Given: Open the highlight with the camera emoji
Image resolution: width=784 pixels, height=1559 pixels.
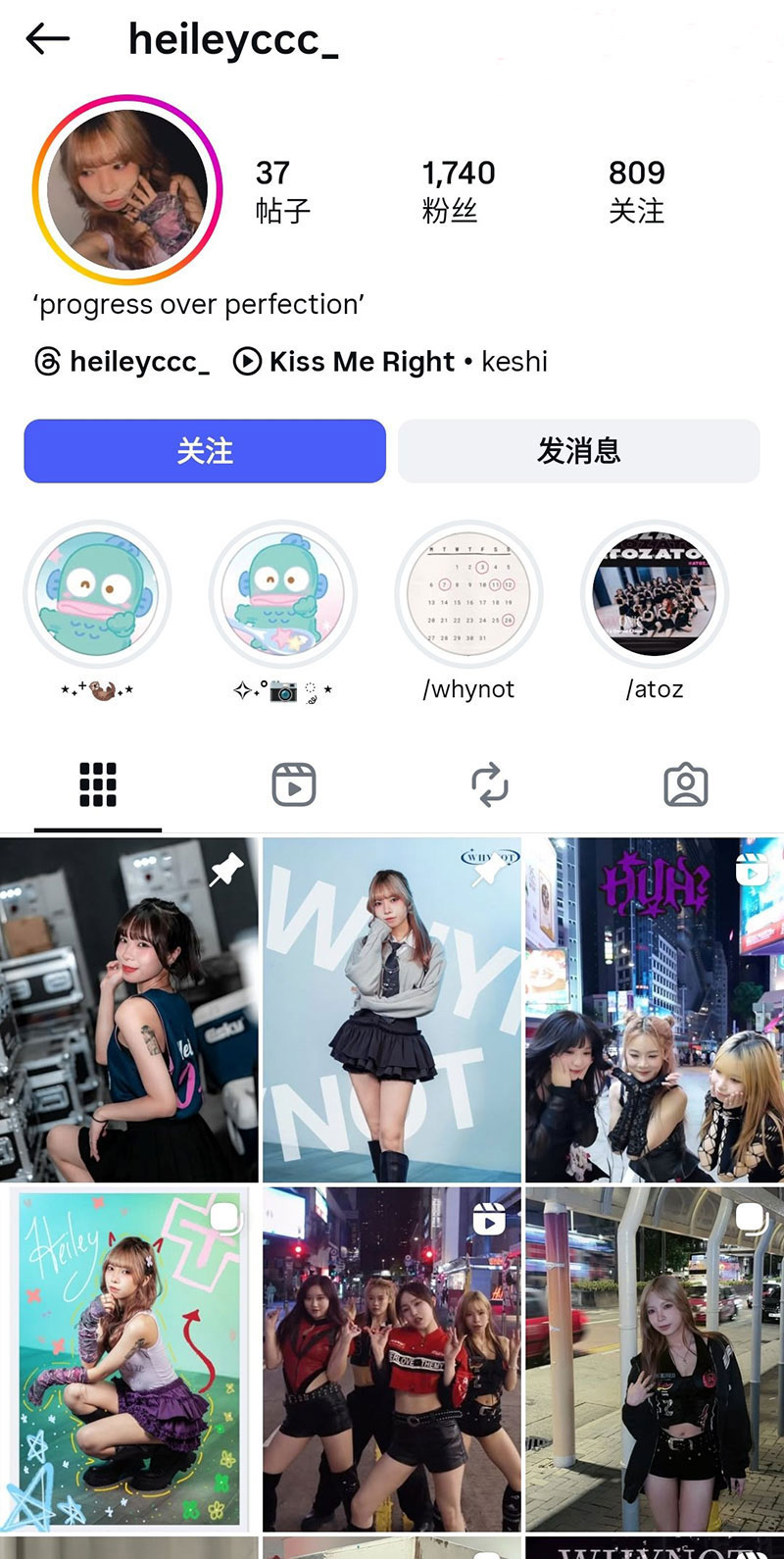Looking at the screenshot, I should (x=283, y=594).
